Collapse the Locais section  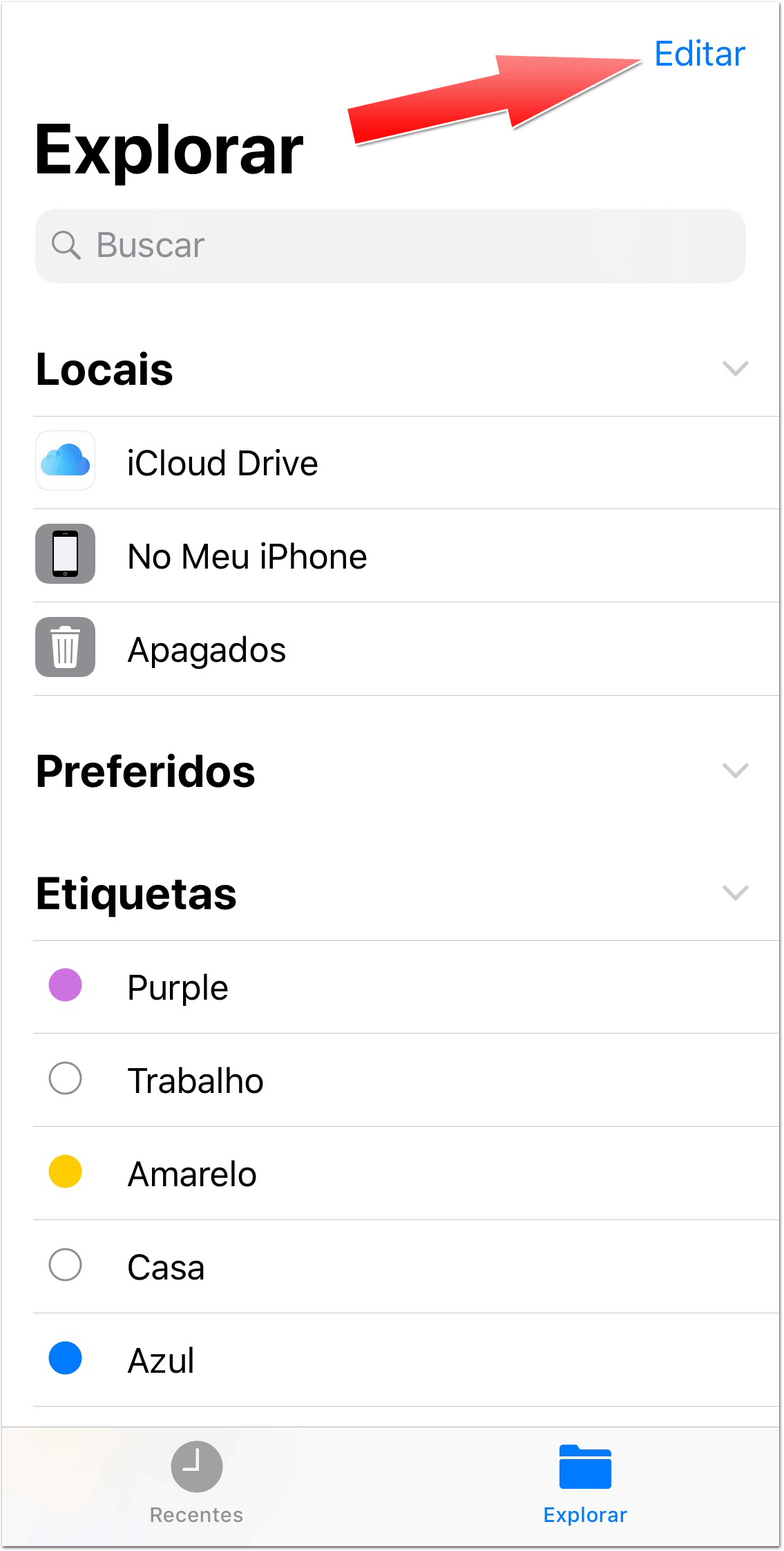(735, 368)
